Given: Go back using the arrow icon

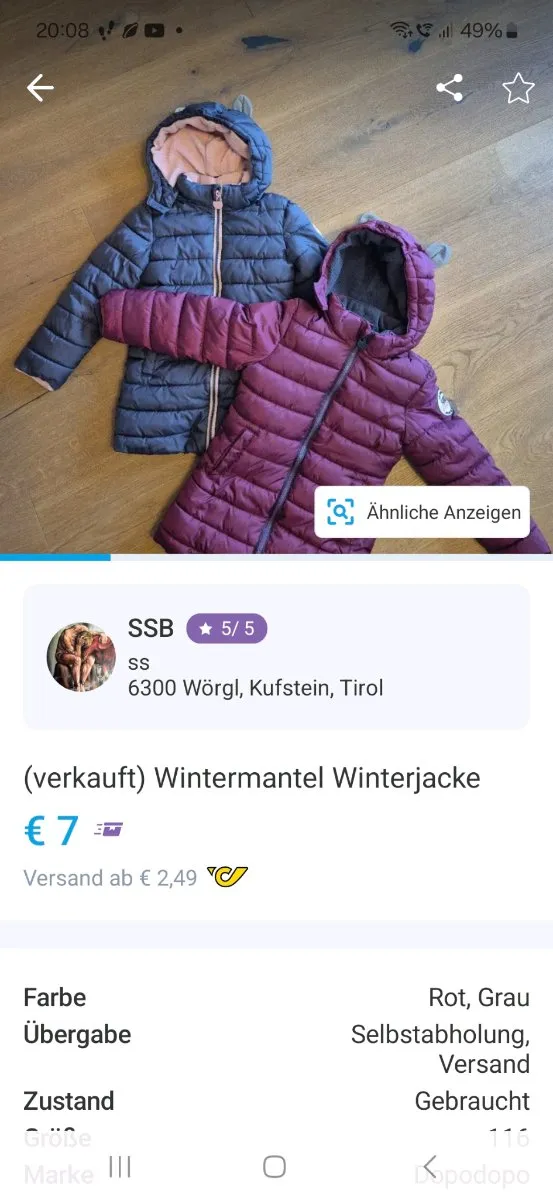Looking at the screenshot, I should point(40,88).
